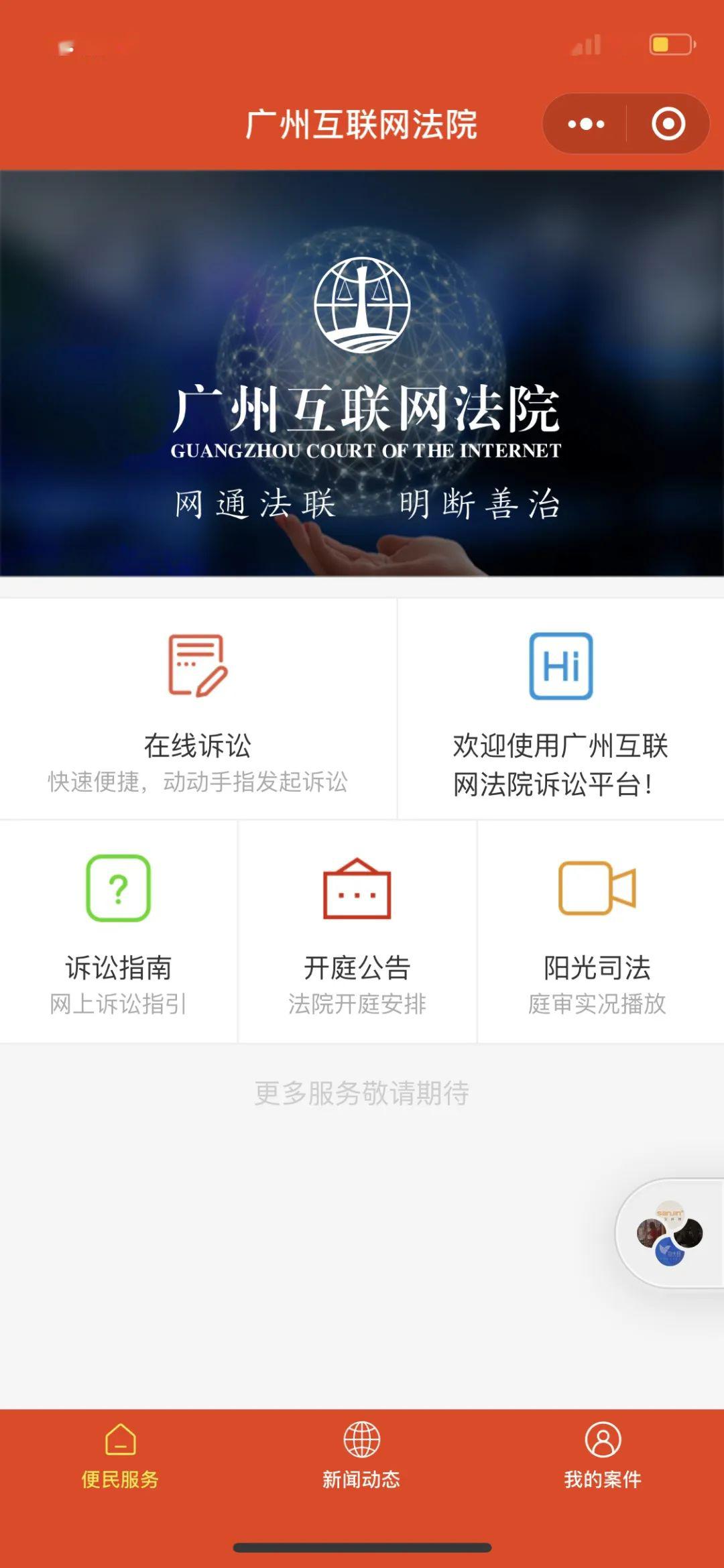
Task: Switch to the 新闻动态 tab
Action: click(361, 1455)
